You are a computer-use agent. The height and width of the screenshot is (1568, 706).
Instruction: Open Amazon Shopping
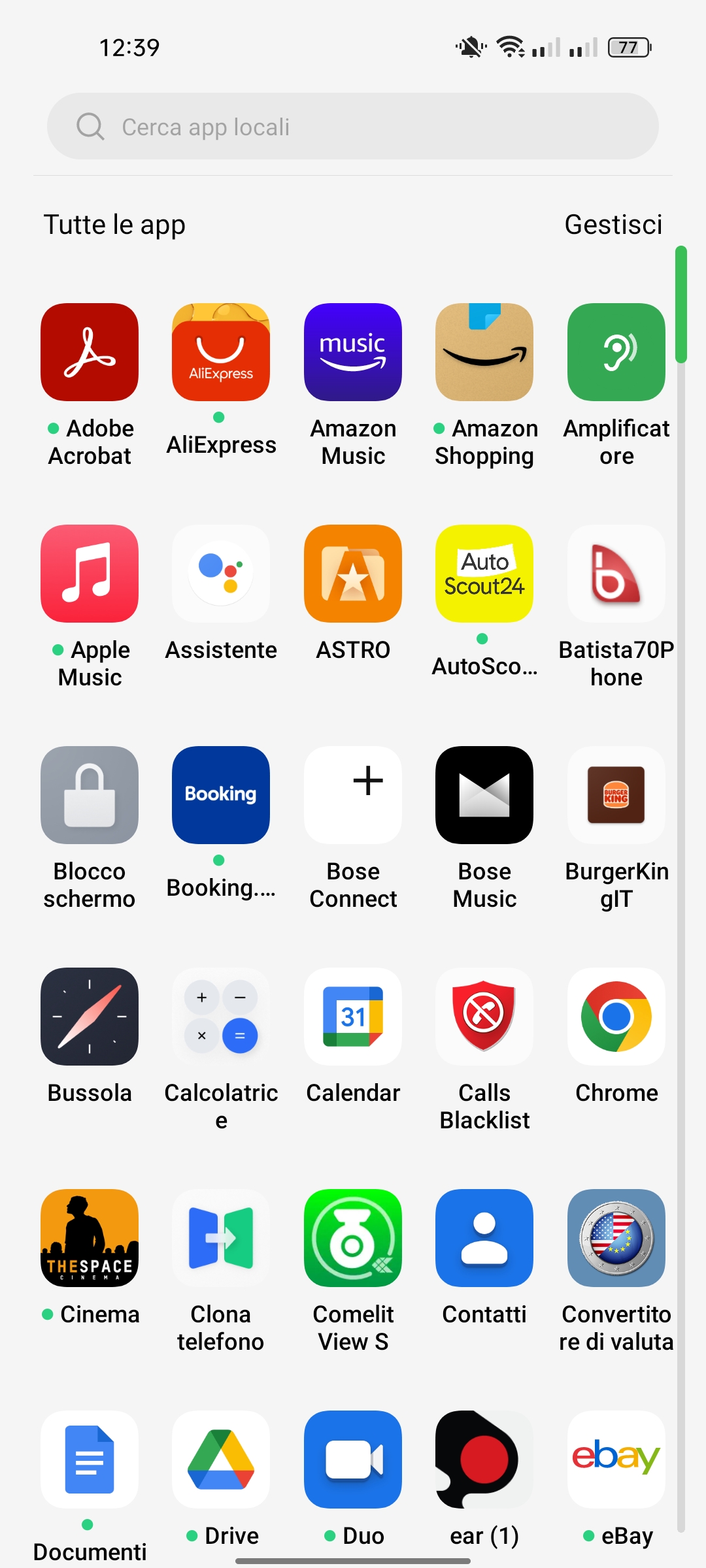point(484,352)
